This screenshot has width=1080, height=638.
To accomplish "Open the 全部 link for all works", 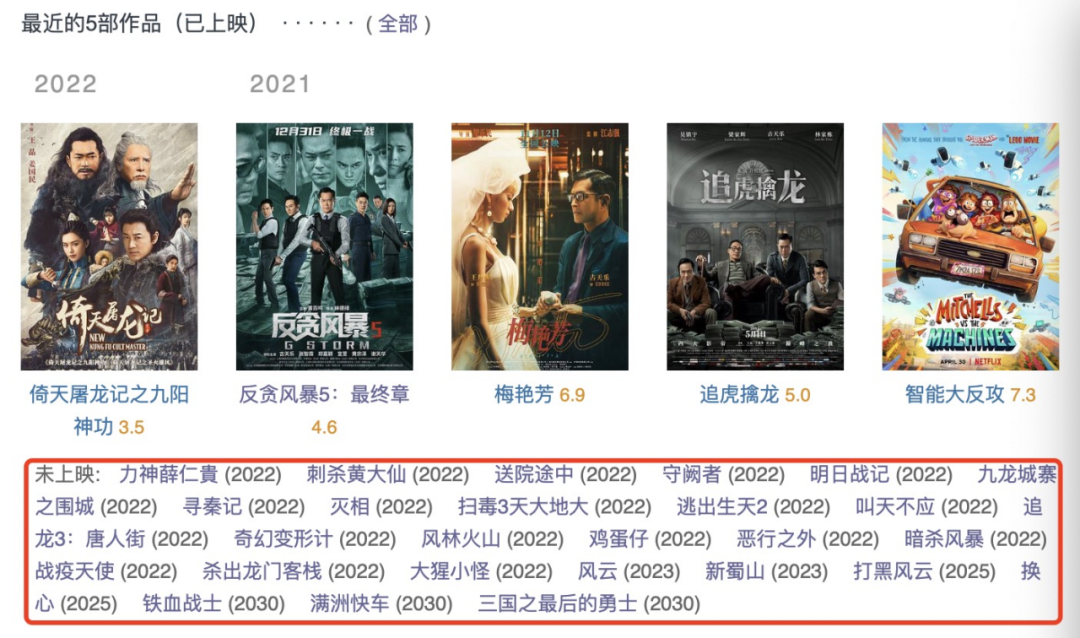I will click(x=397, y=24).
